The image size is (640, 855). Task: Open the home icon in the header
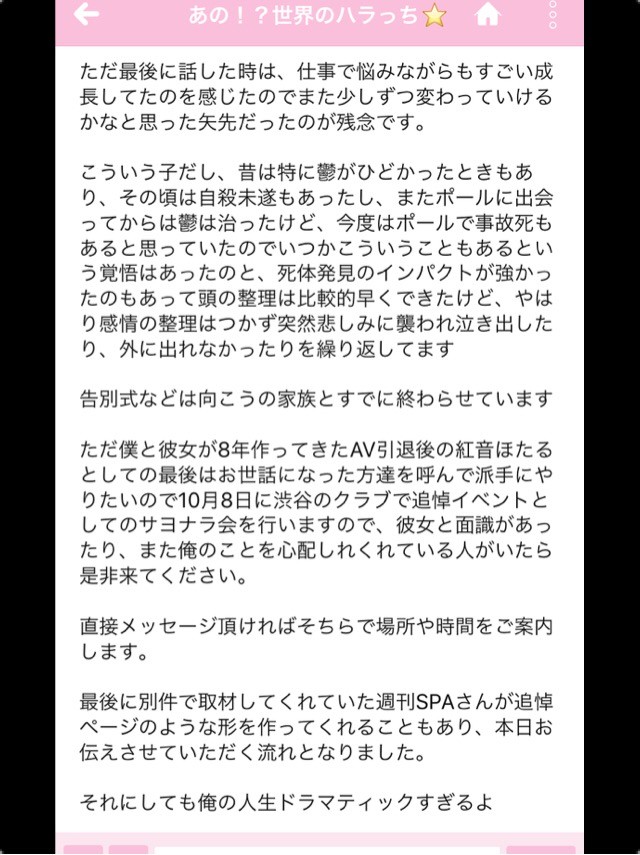tap(487, 15)
